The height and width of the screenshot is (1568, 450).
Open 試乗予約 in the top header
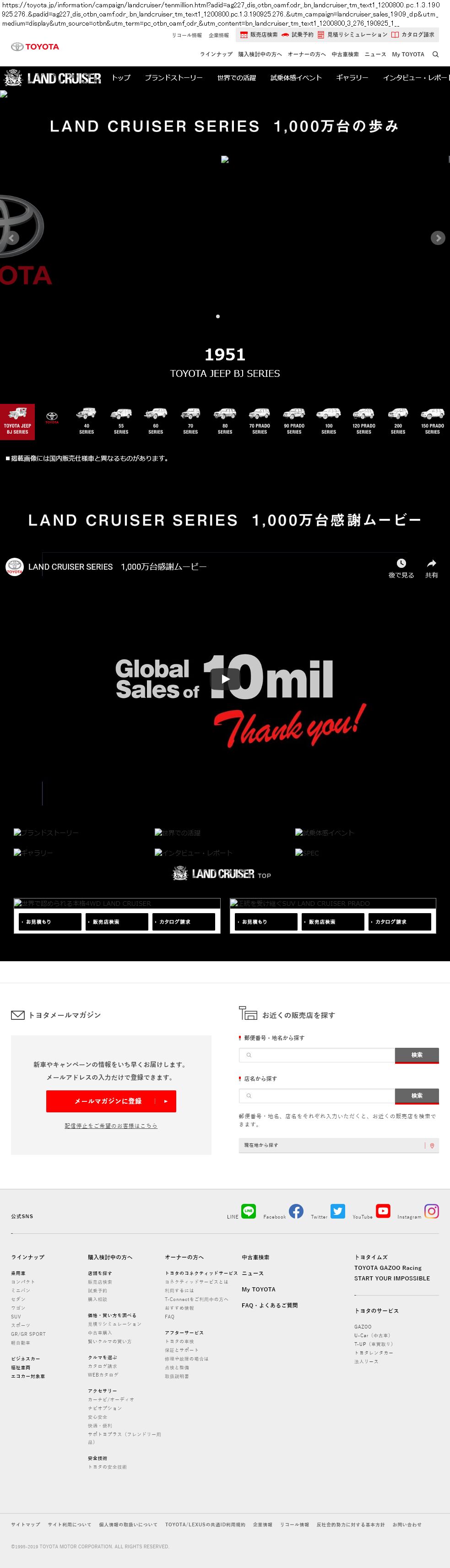[298, 35]
